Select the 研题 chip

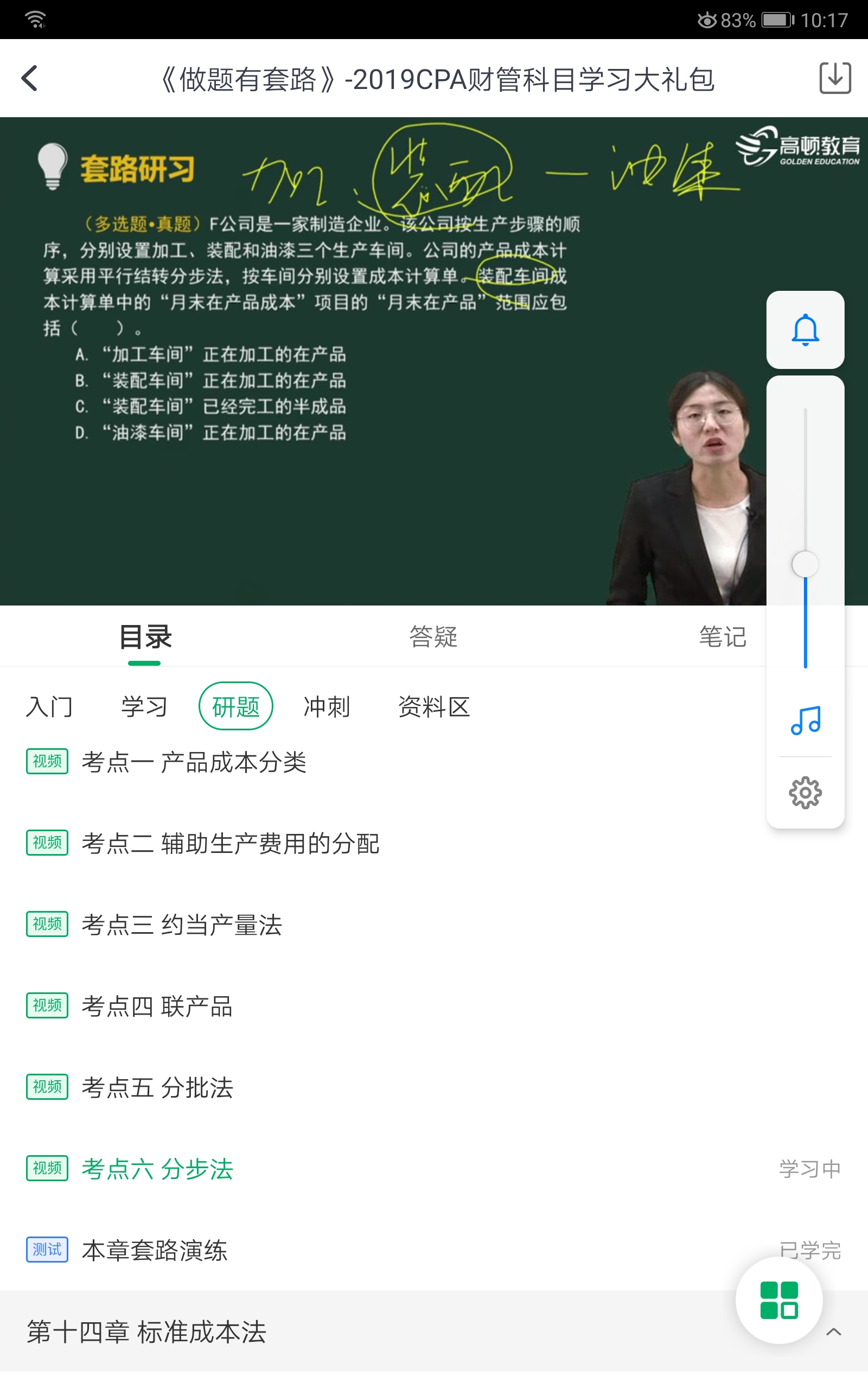pos(235,706)
